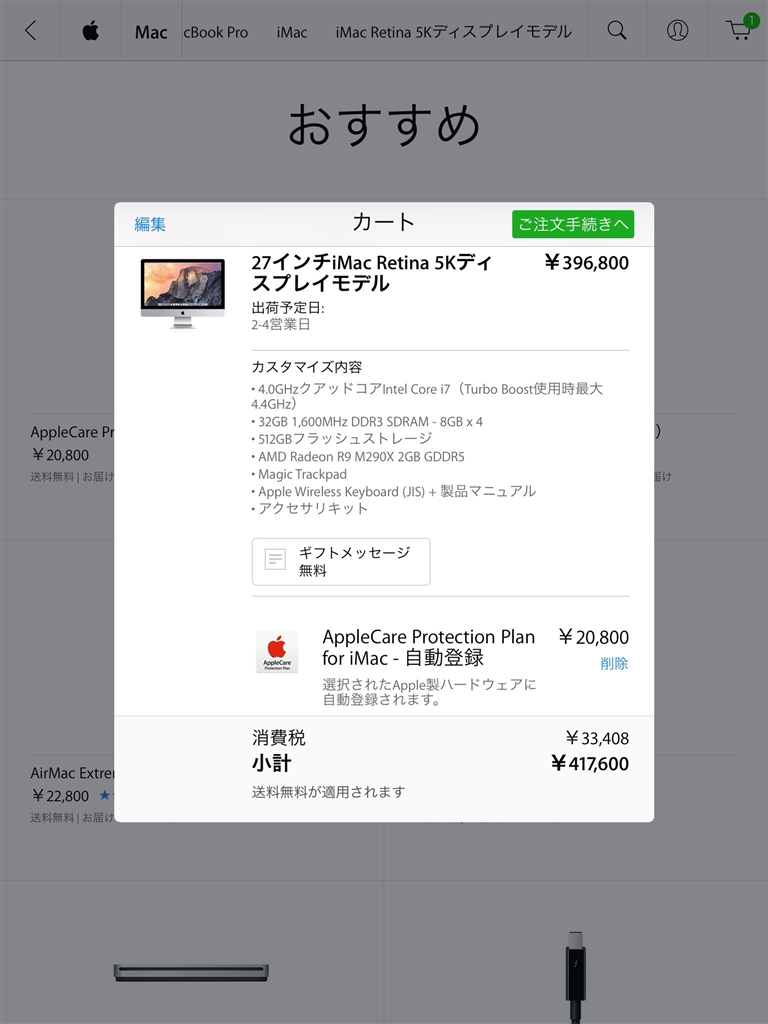Open iMac Retina 5Kディスプレイモデル tab
Image resolution: width=768 pixels, height=1024 pixels.
tap(453, 32)
